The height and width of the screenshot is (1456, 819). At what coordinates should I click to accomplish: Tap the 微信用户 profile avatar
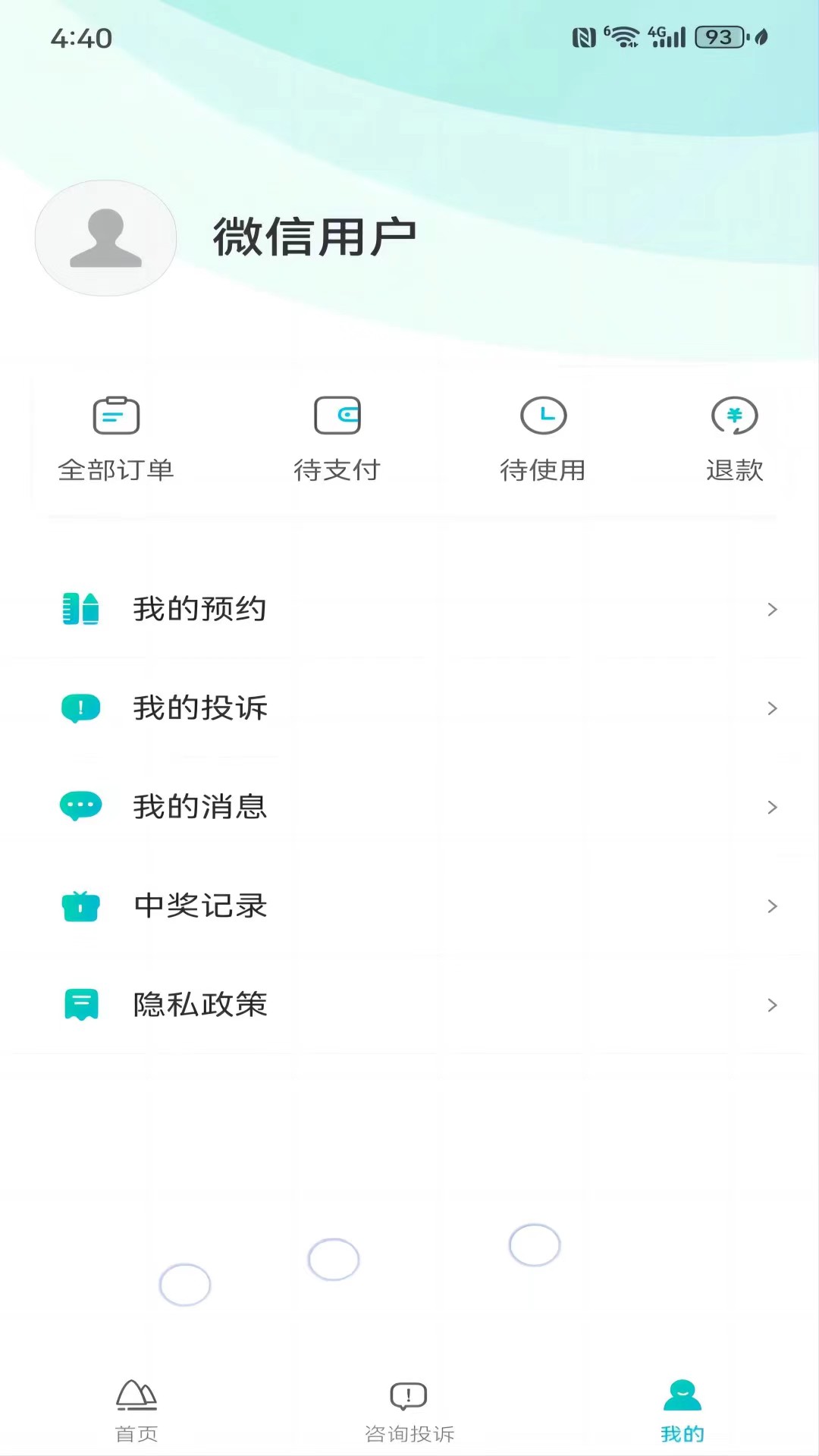coord(105,239)
